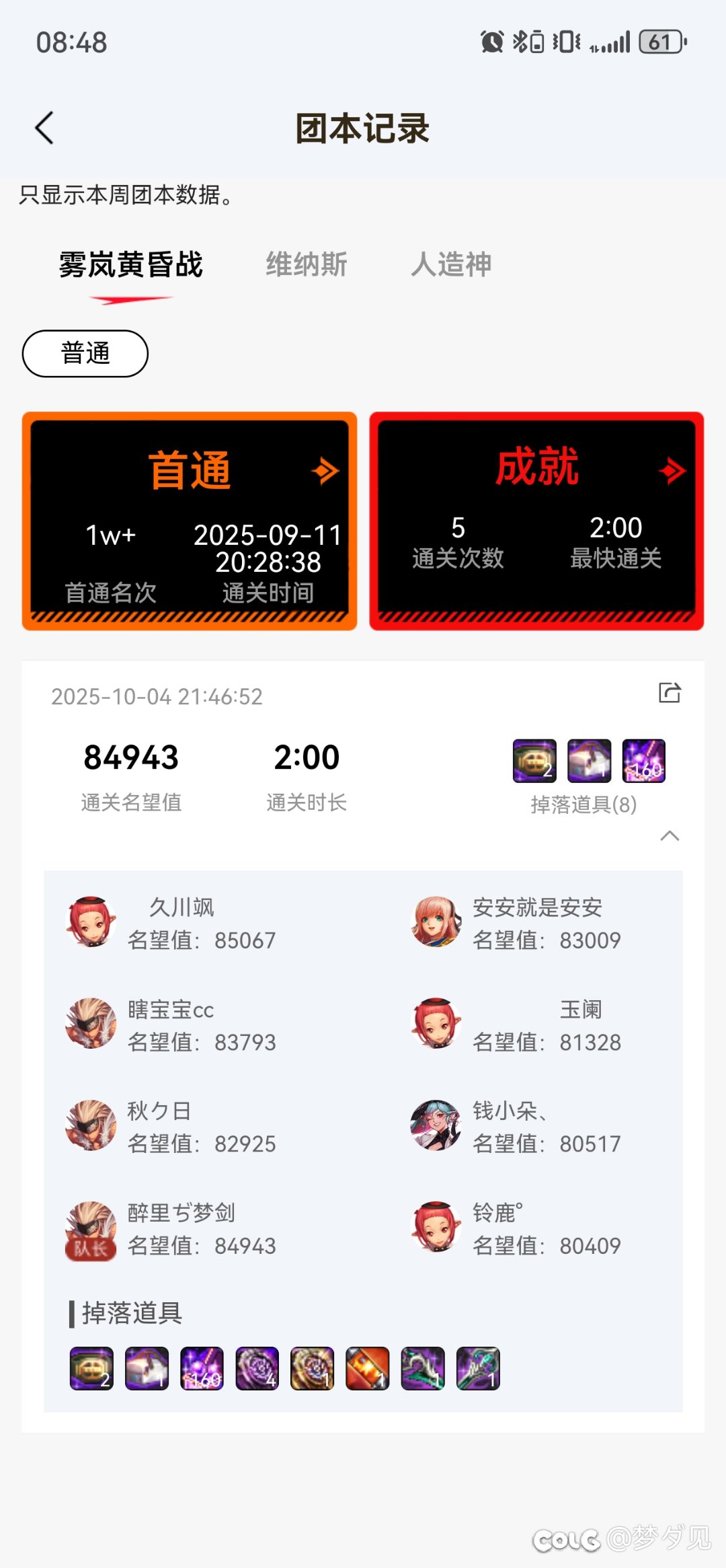Switch to the 维纳斯 tab
Screen dimensions: 726x1568
click(x=306, y=265)
